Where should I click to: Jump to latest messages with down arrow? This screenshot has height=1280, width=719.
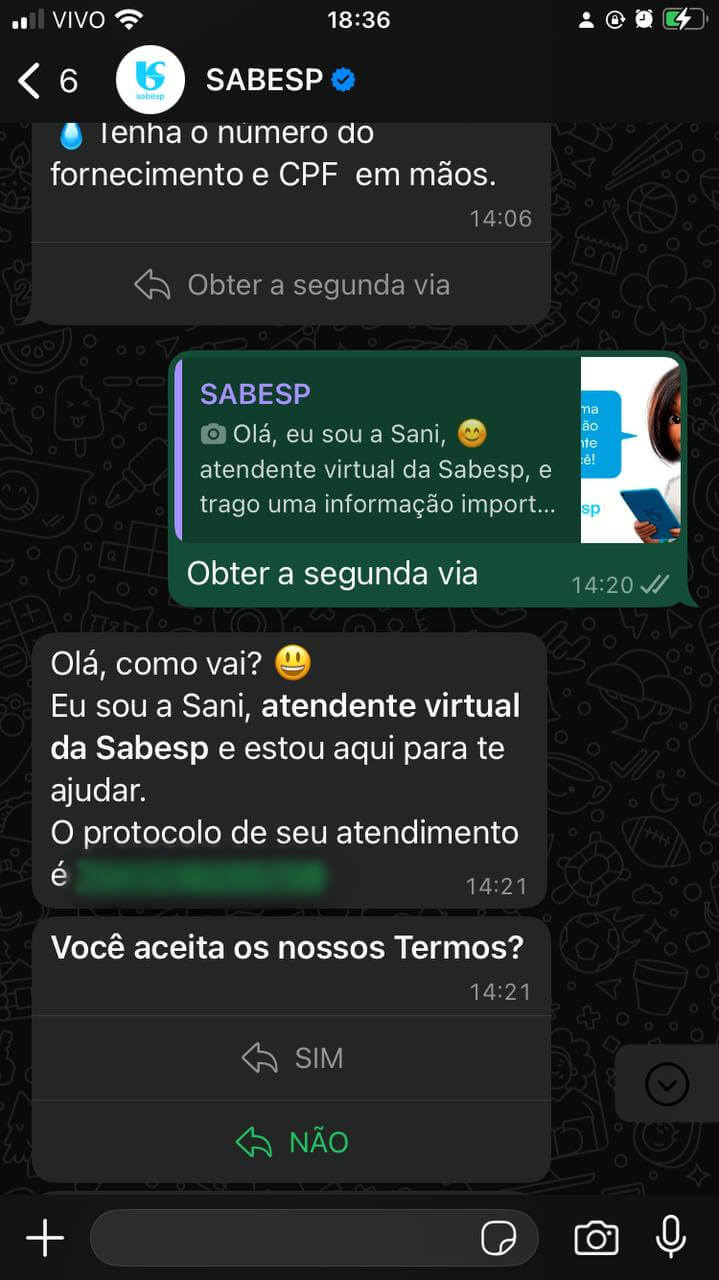(x=667, y=1084)
